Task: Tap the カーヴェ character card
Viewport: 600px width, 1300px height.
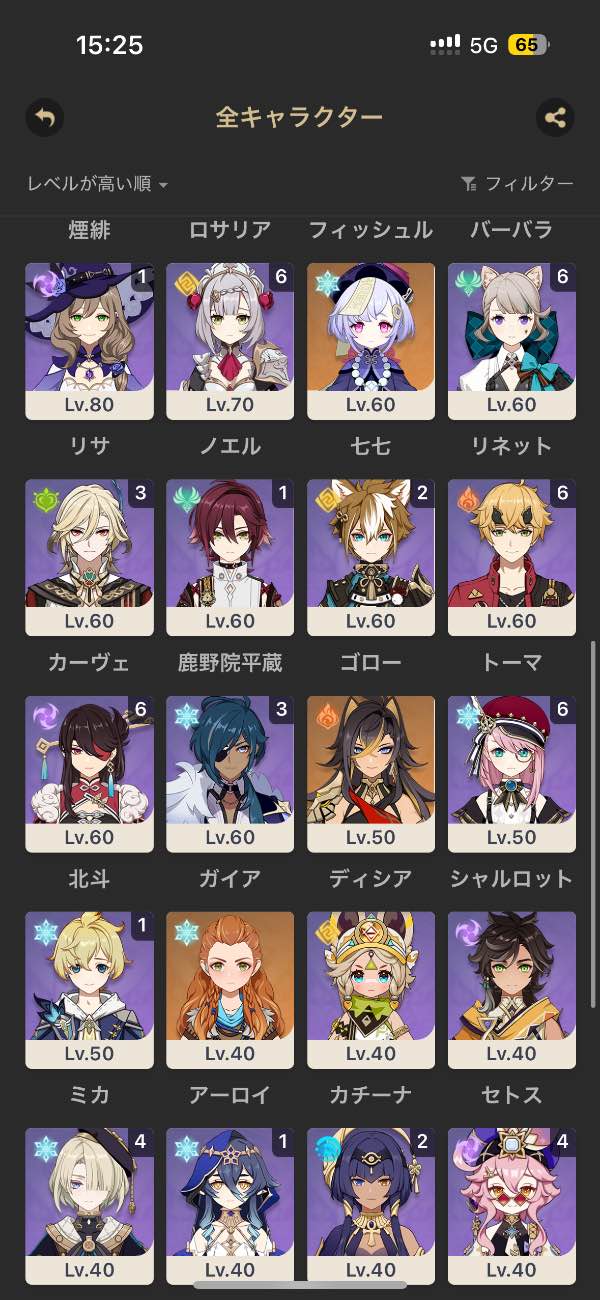Action: pos(89,556)
